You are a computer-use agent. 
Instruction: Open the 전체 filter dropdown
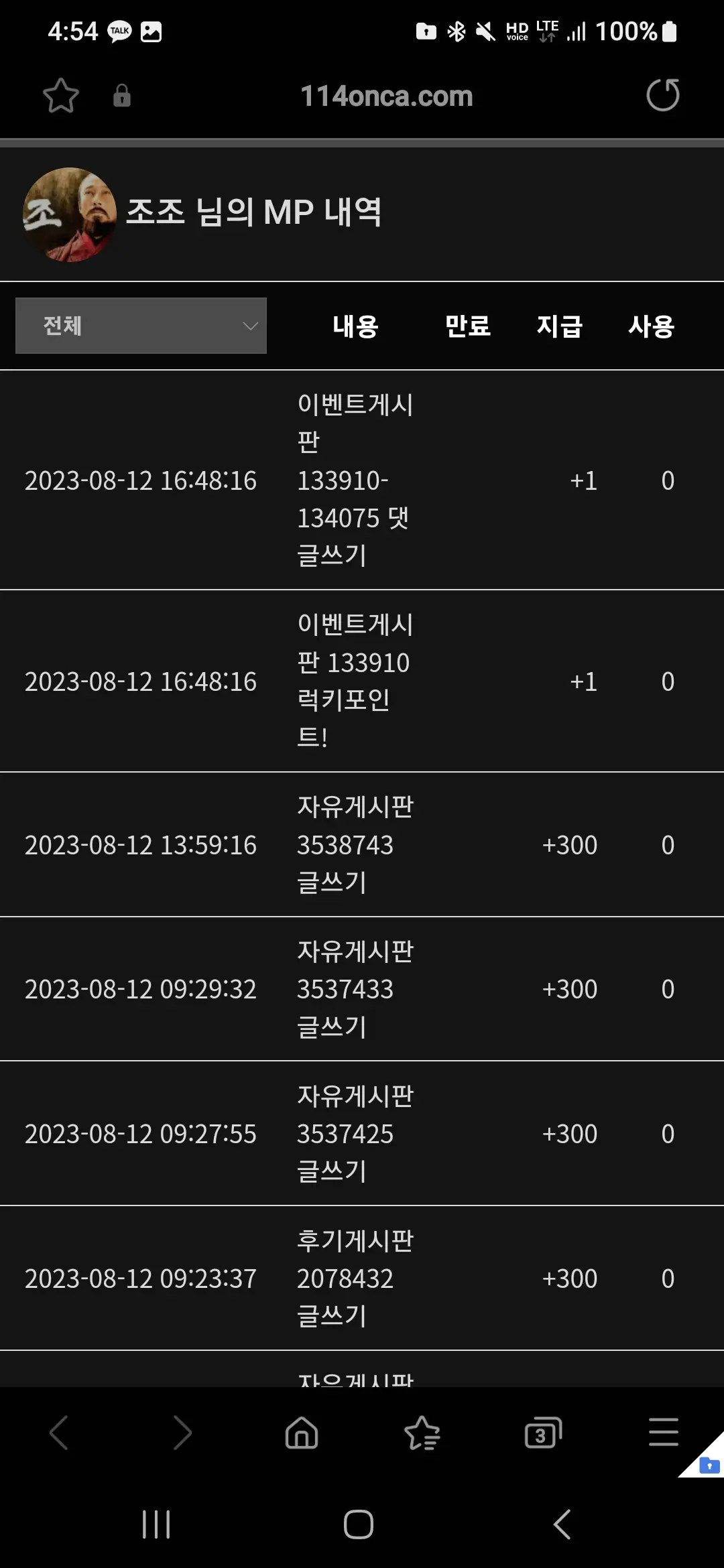pyautogui.click(x=141, y=326)
